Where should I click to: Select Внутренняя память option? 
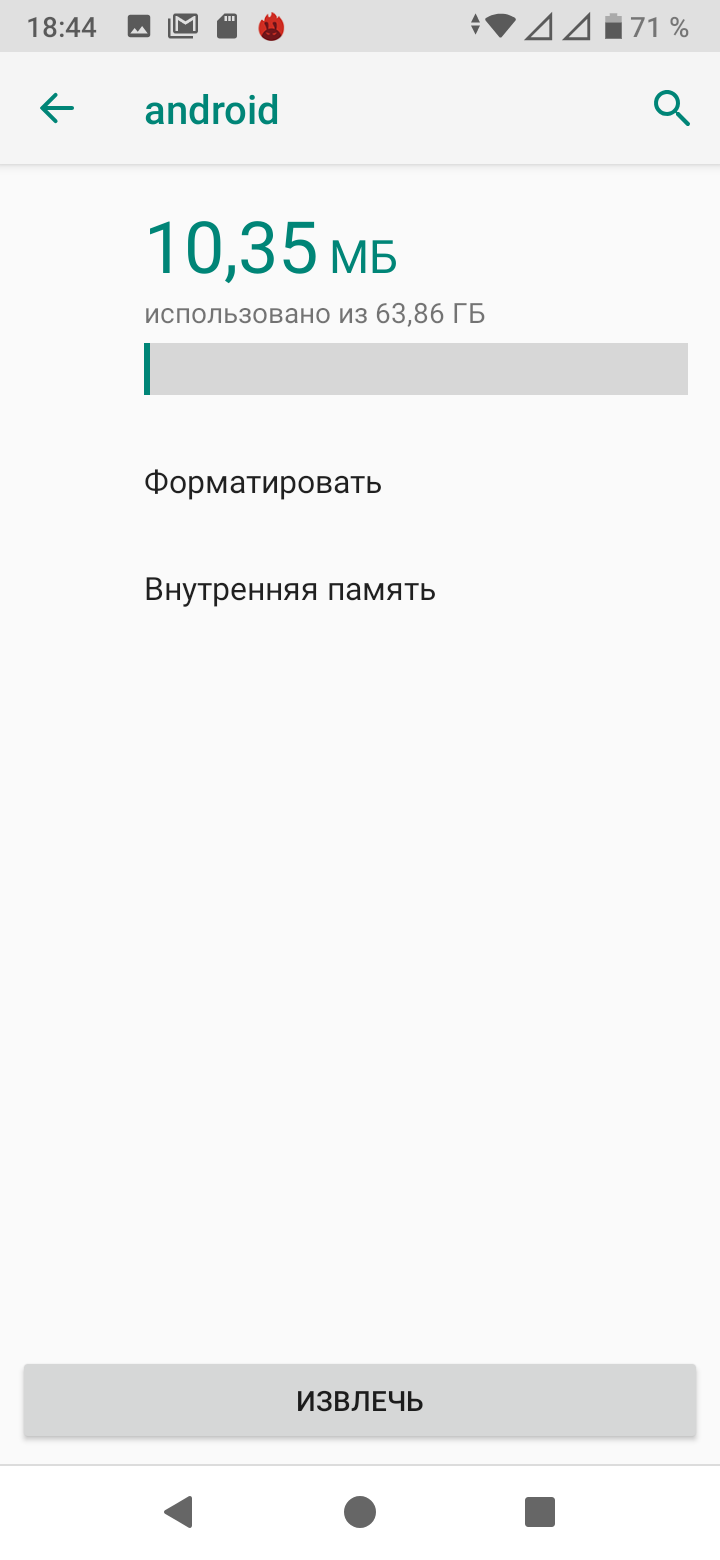290,590
